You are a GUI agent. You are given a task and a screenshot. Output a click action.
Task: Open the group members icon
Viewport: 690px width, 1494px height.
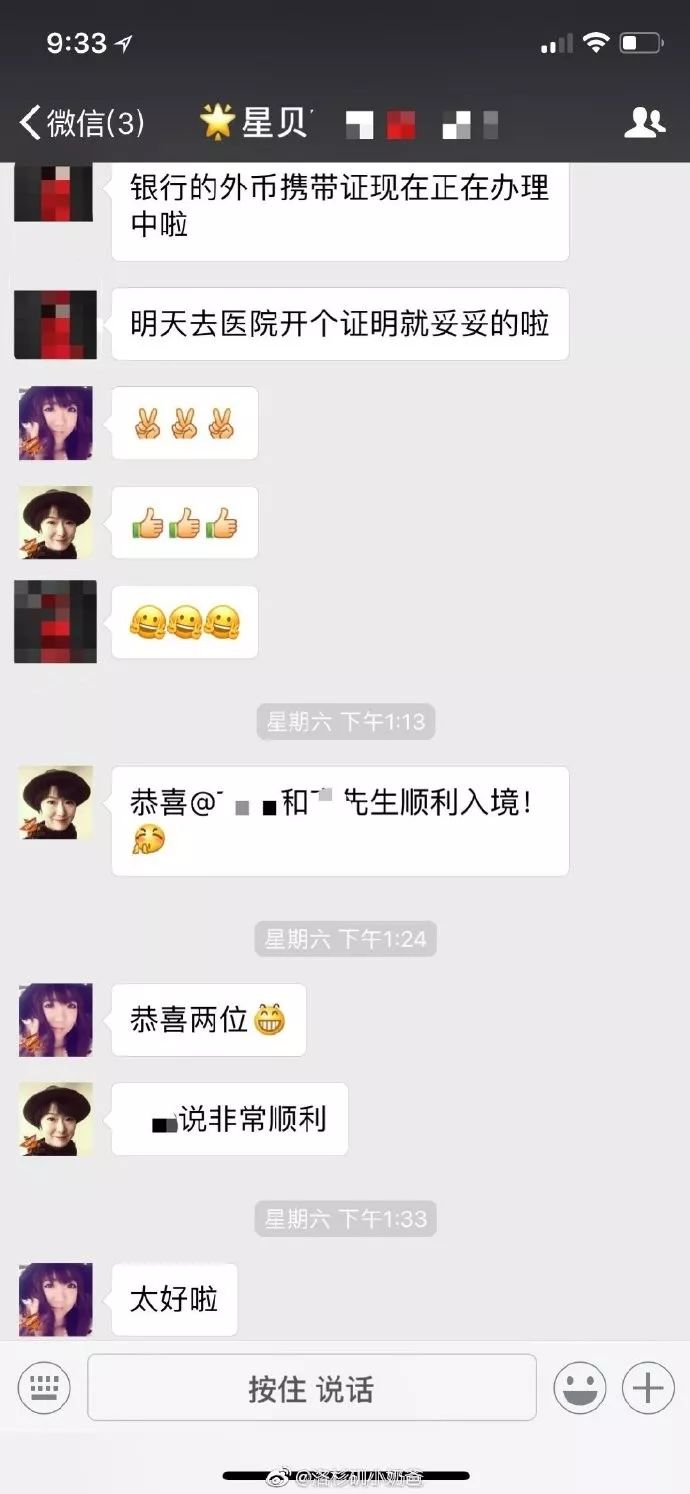[644, 123]
